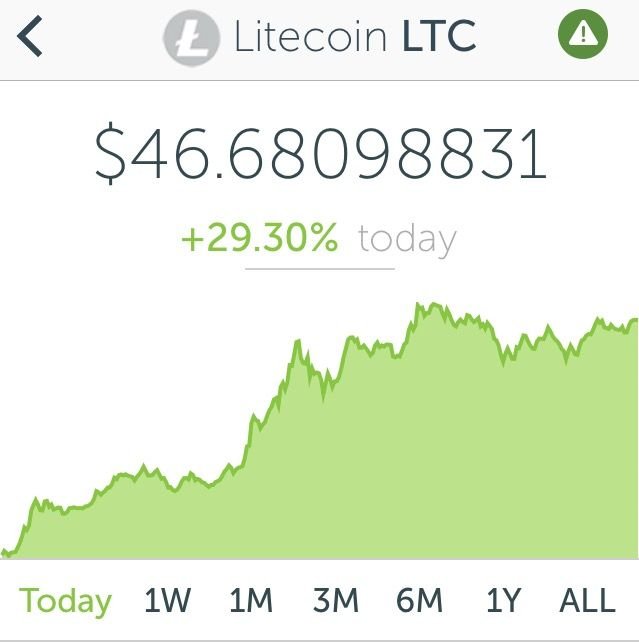639x642 pixels.
Task: Switch chart to the Today range
Action: coord(65,600)
